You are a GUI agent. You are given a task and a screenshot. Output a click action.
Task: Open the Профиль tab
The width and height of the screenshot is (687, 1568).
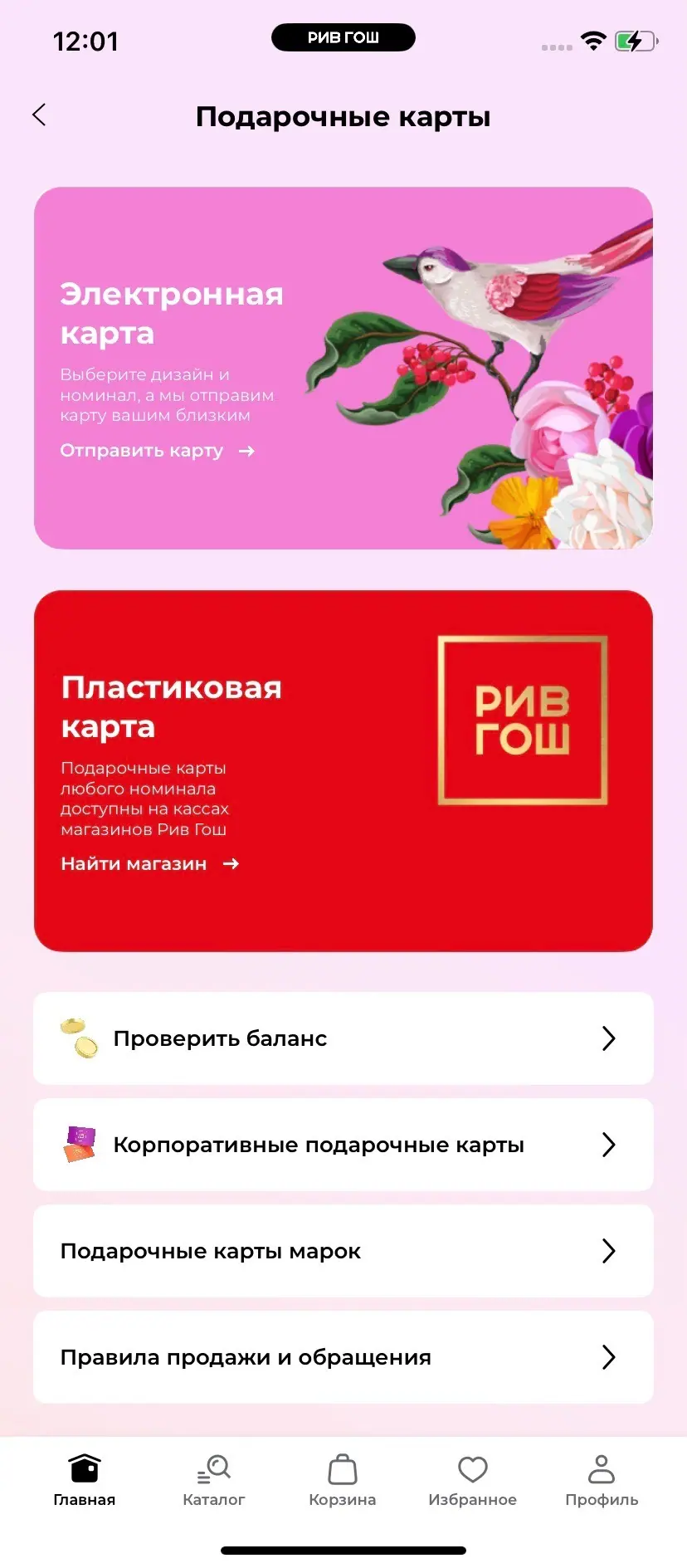pyautogui.click(x=602, y=1479)
